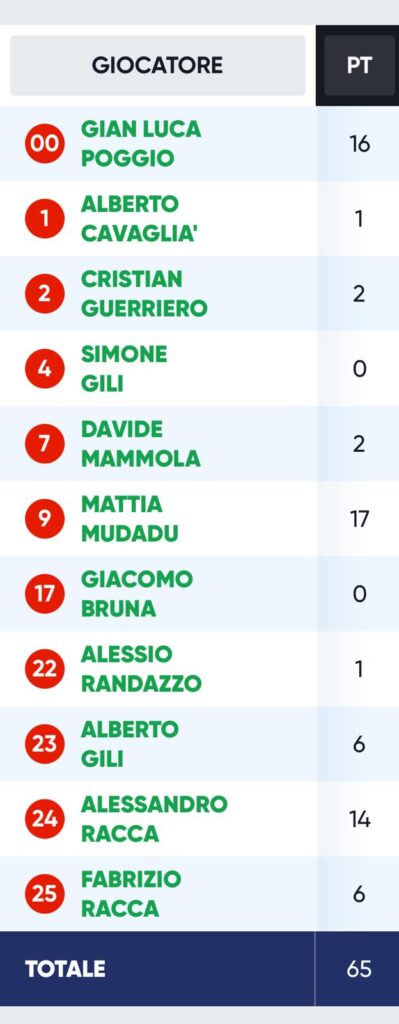Open Fabrizio Racca's player stats
The height and width of the screenshot is (1024, 399).
131,895
